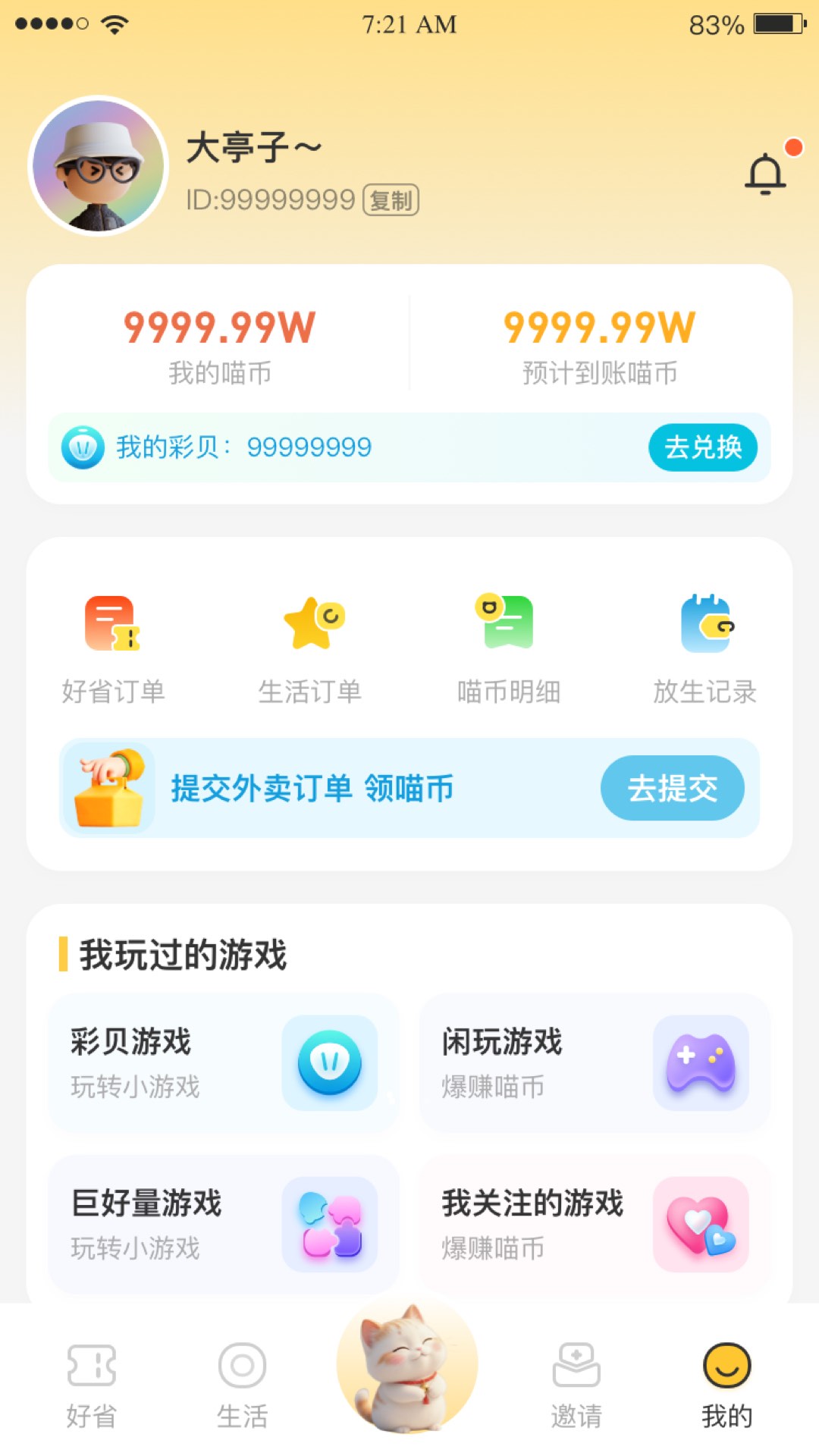Switch to the 好省 tab
Screen dimensions: 819x1456
pyautogui.click(x=93, y=1388)
